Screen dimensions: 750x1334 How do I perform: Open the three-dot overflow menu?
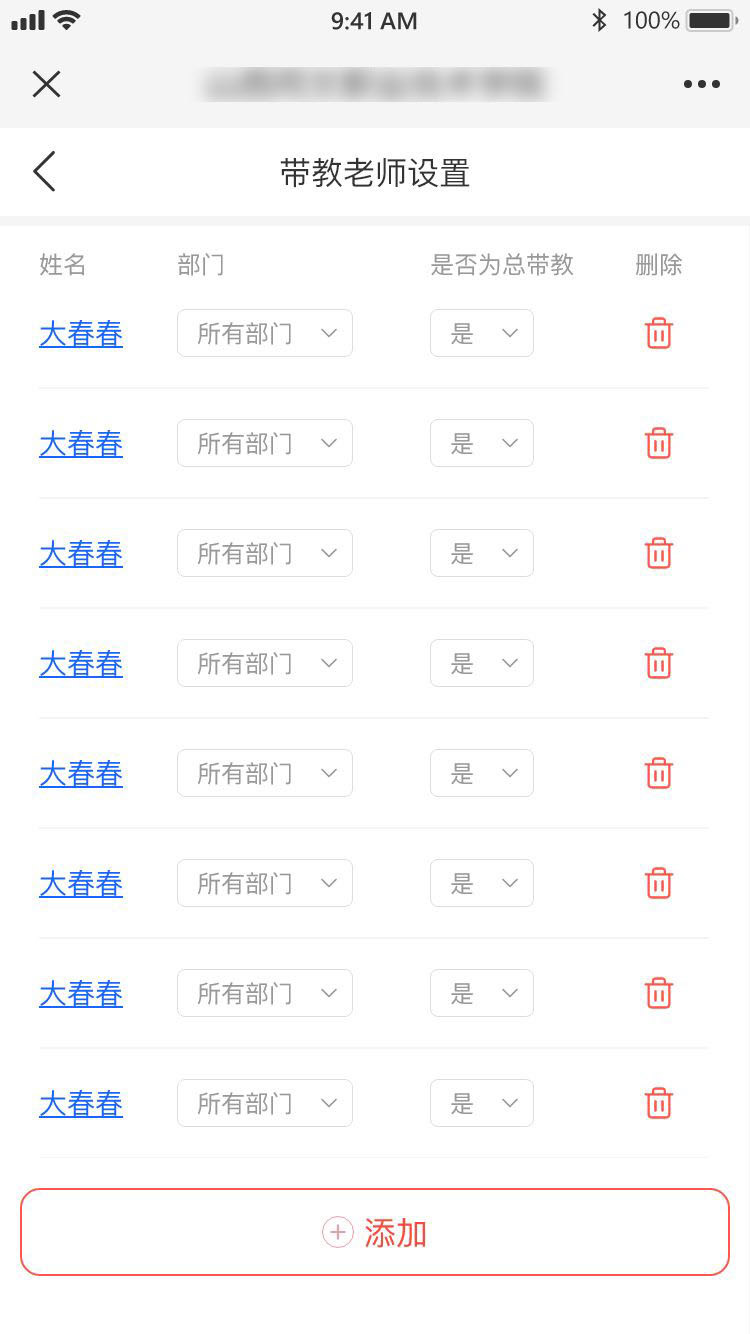point(702,84)
